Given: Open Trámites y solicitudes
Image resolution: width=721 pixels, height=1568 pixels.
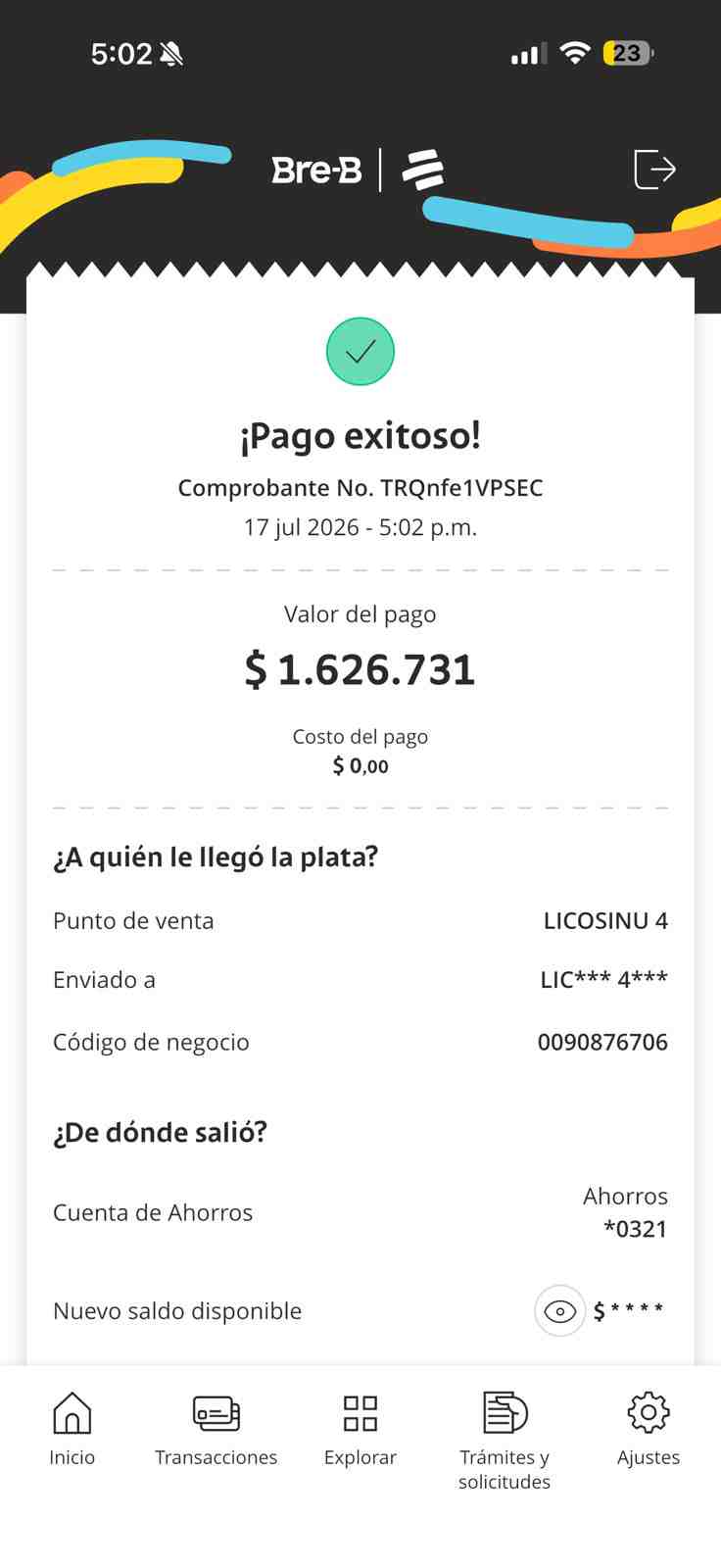Looking at the screenshot, I should 505,1441.
